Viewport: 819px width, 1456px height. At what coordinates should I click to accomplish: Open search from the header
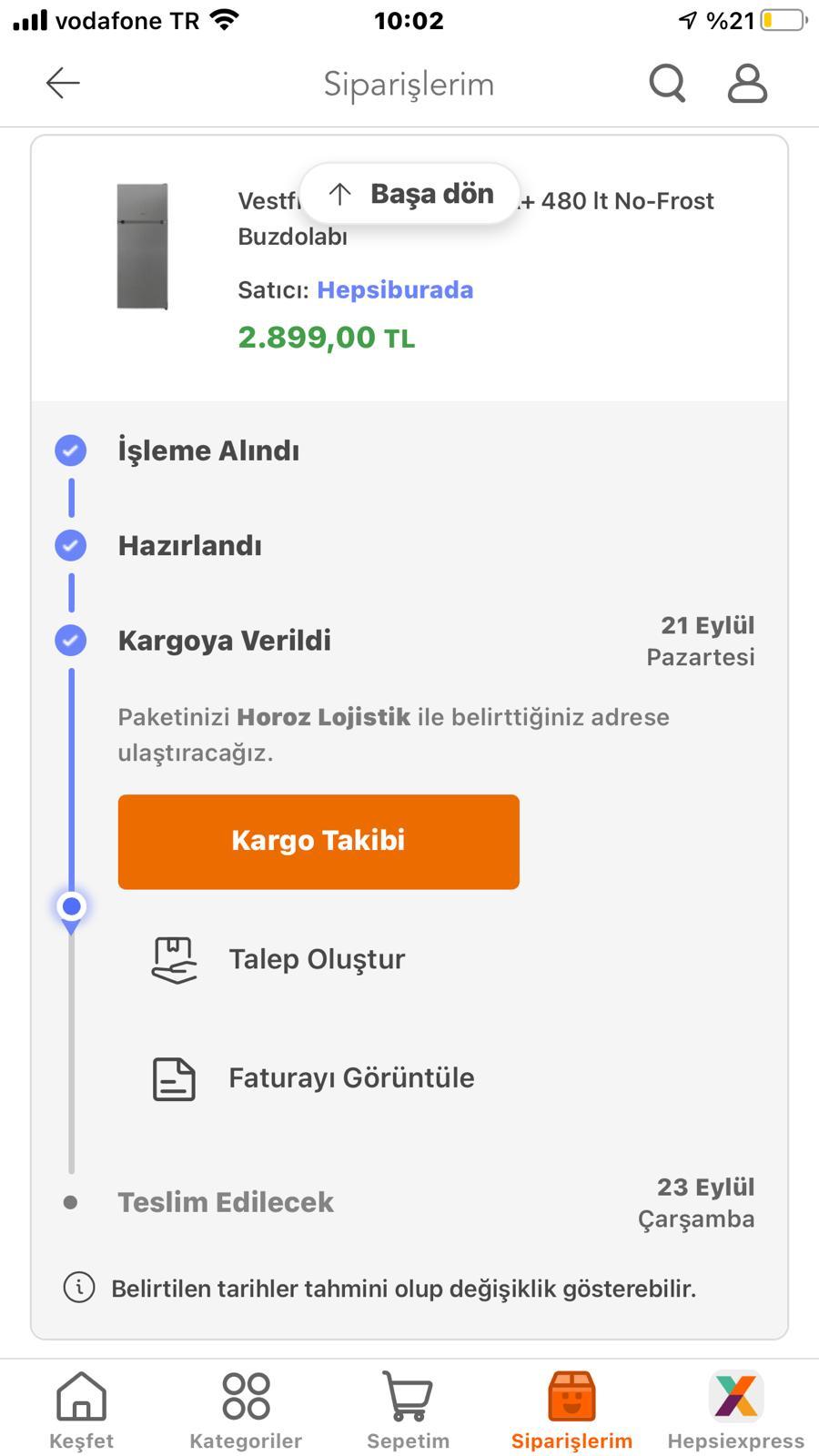(x=667, y=83)
